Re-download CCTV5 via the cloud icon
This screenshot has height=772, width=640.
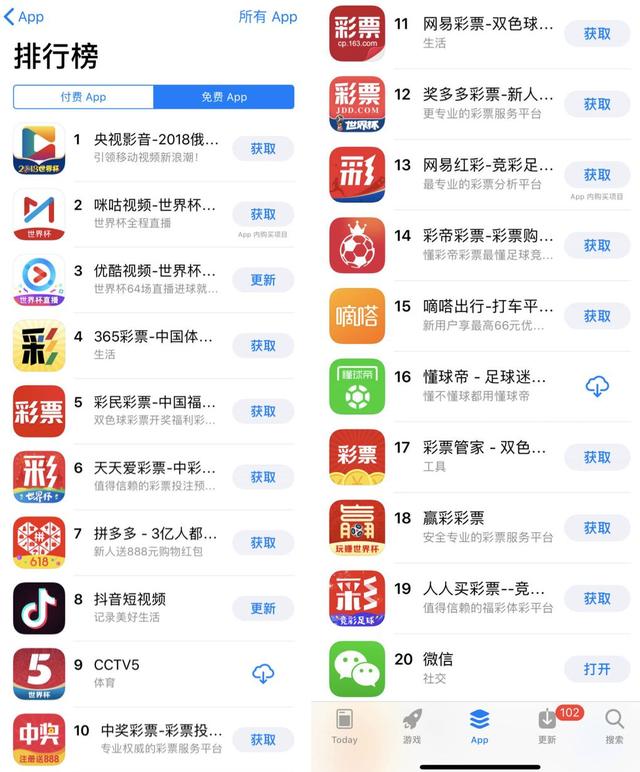[x=263, y=674]
